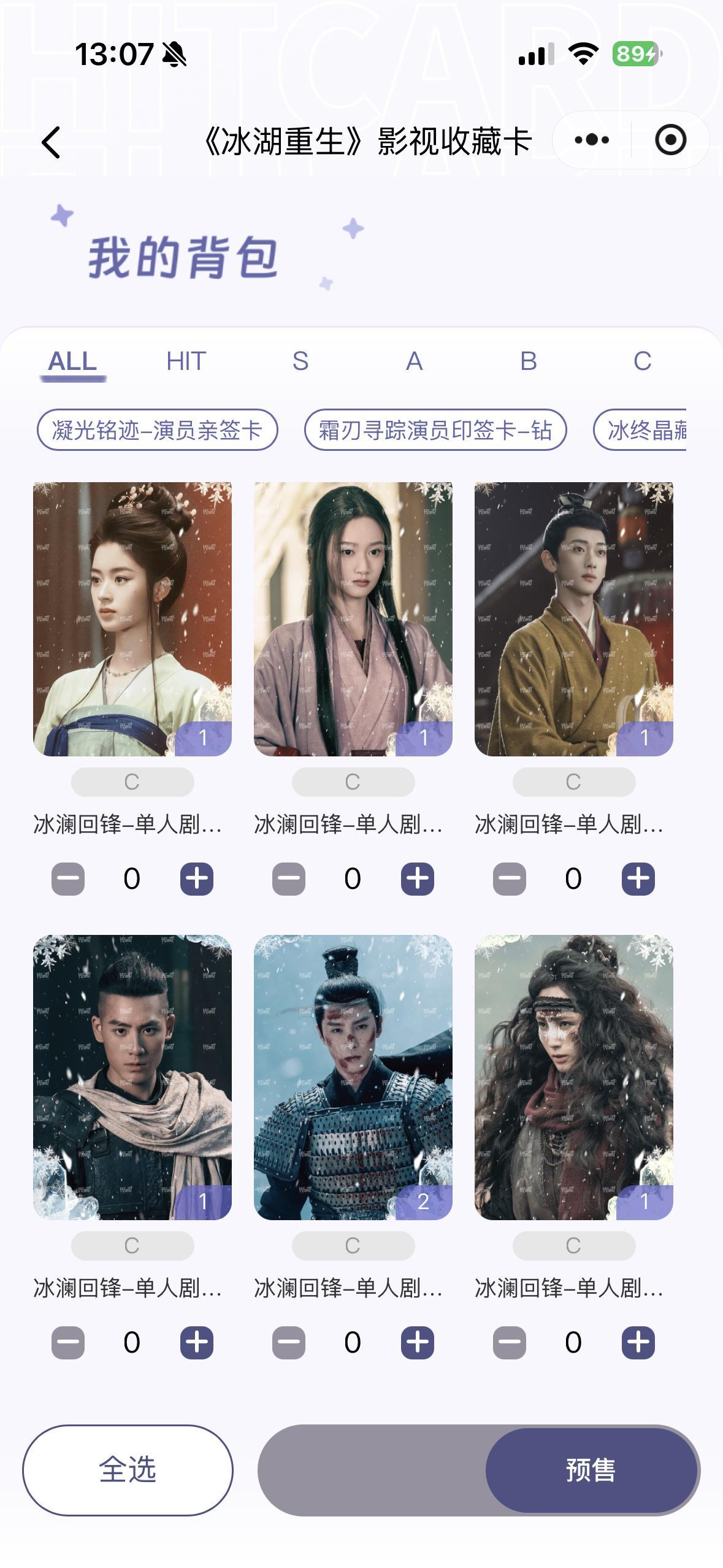Viewport: 723px width, 1568px height.
Task: Toggle the 霜刃寻踪演员印签卡-钻 filter chip
Action: 437,431
